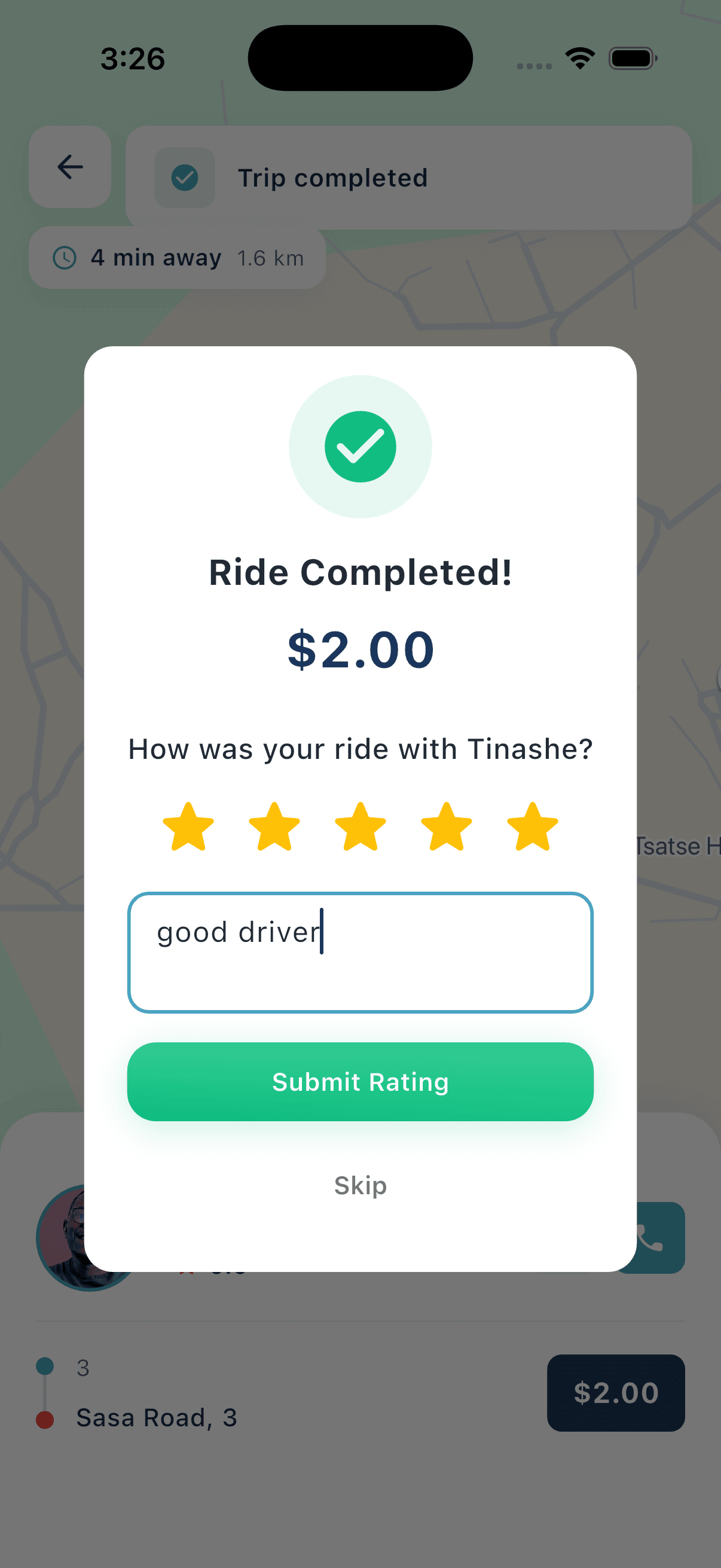Select the Sasa Road, 3 destination text
721x1568 pixels.
coord(157,1418)
